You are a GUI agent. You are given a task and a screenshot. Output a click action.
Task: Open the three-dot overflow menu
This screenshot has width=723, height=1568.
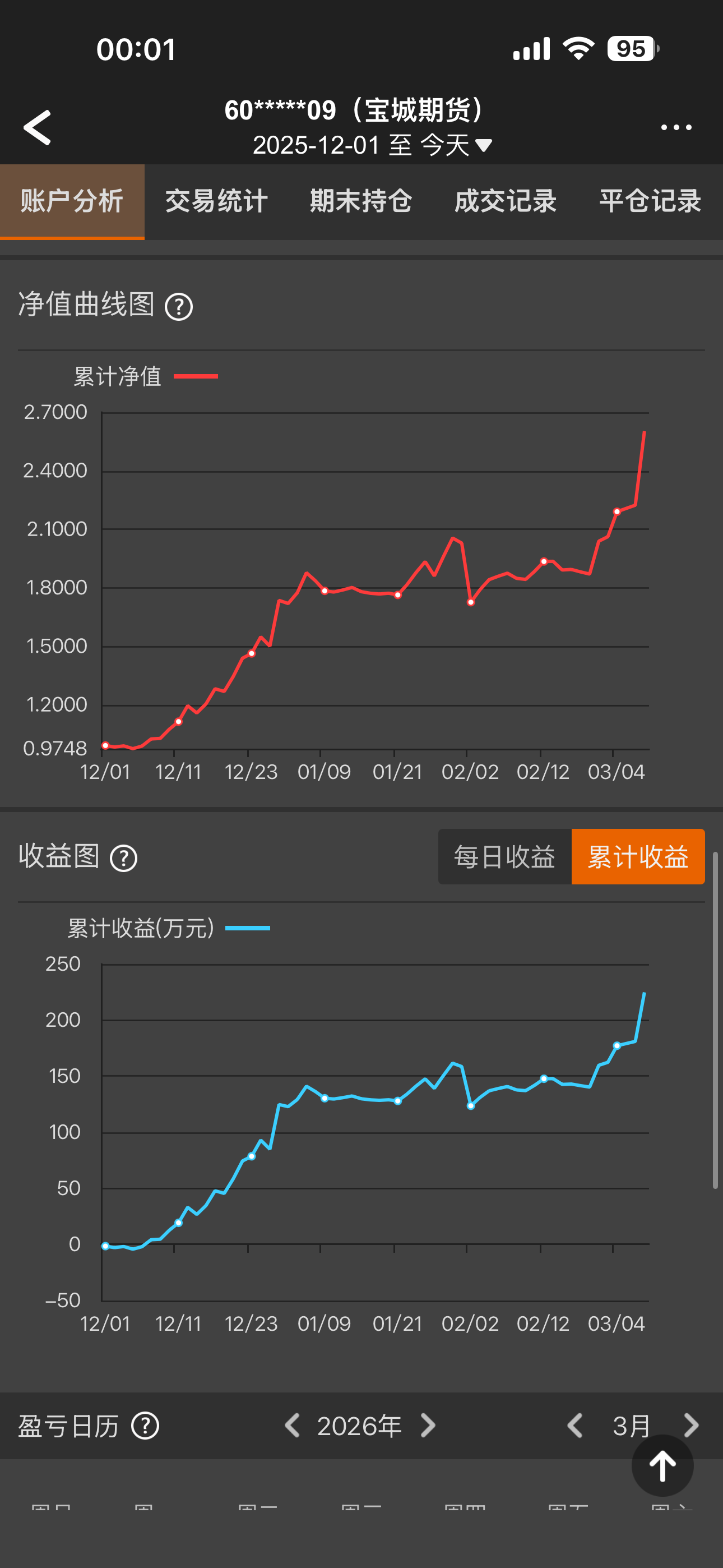[x=676, y=127]
